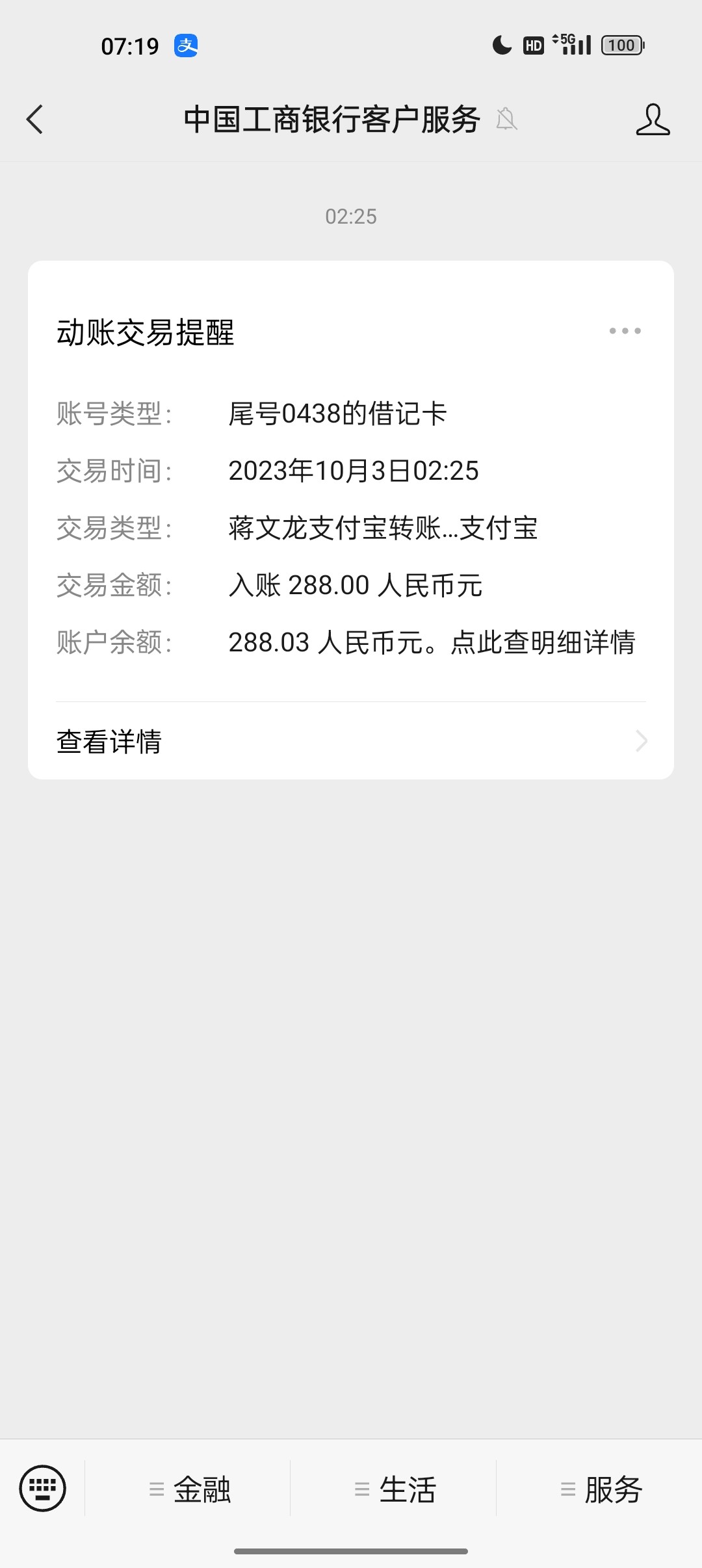Go back from the ICBC service chat
The height and width of the screenshot is (1568, 702).
(35, 120)
